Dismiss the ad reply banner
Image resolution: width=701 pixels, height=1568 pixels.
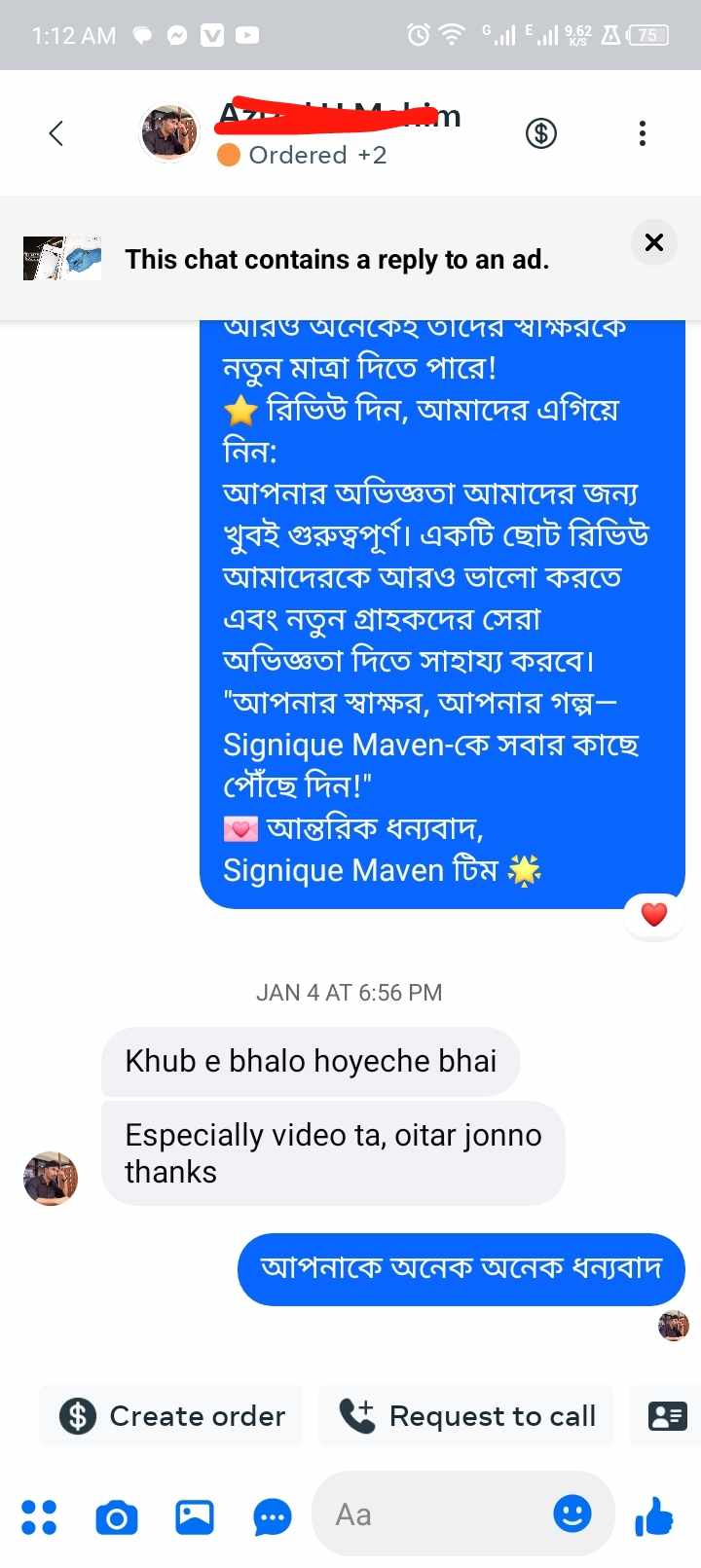654,242
